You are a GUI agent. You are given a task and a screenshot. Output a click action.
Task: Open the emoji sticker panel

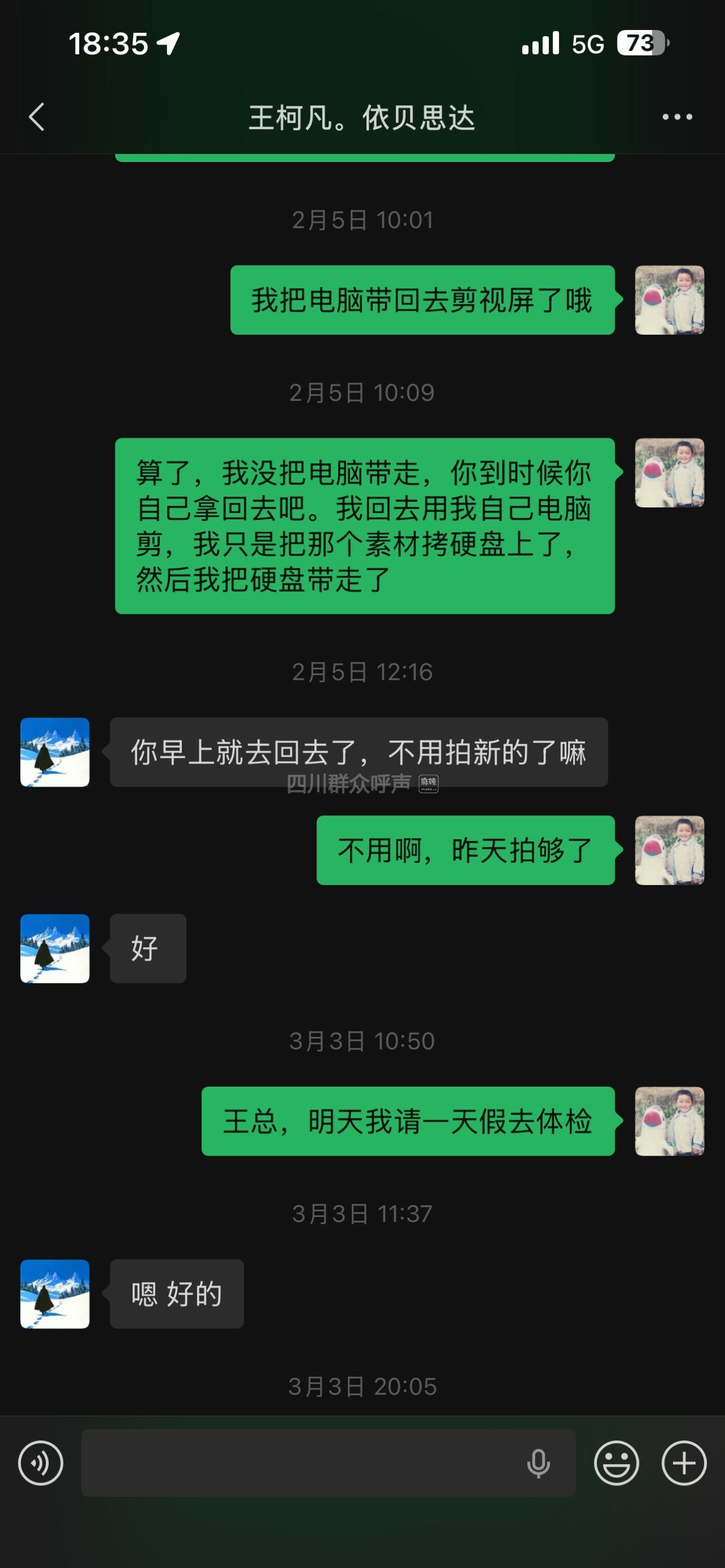[x=616, y=1463]
